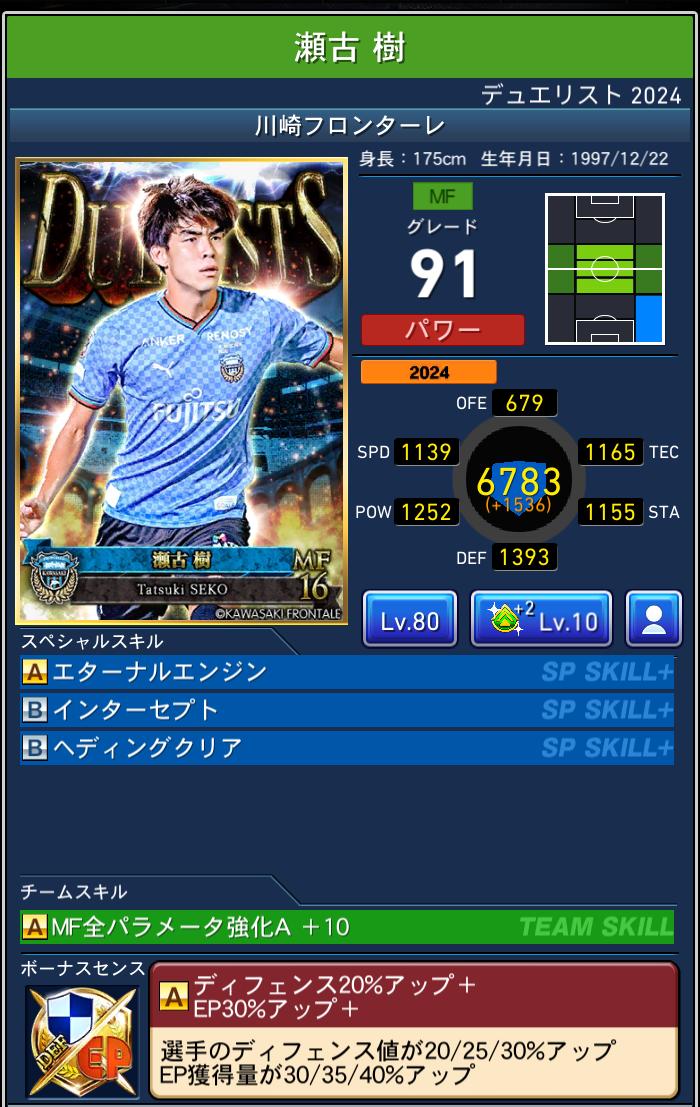This screenshot has height=1107, width=700.
Task: Enlarge the 瀬古 樹 player card image
Action: coord(181,392)
